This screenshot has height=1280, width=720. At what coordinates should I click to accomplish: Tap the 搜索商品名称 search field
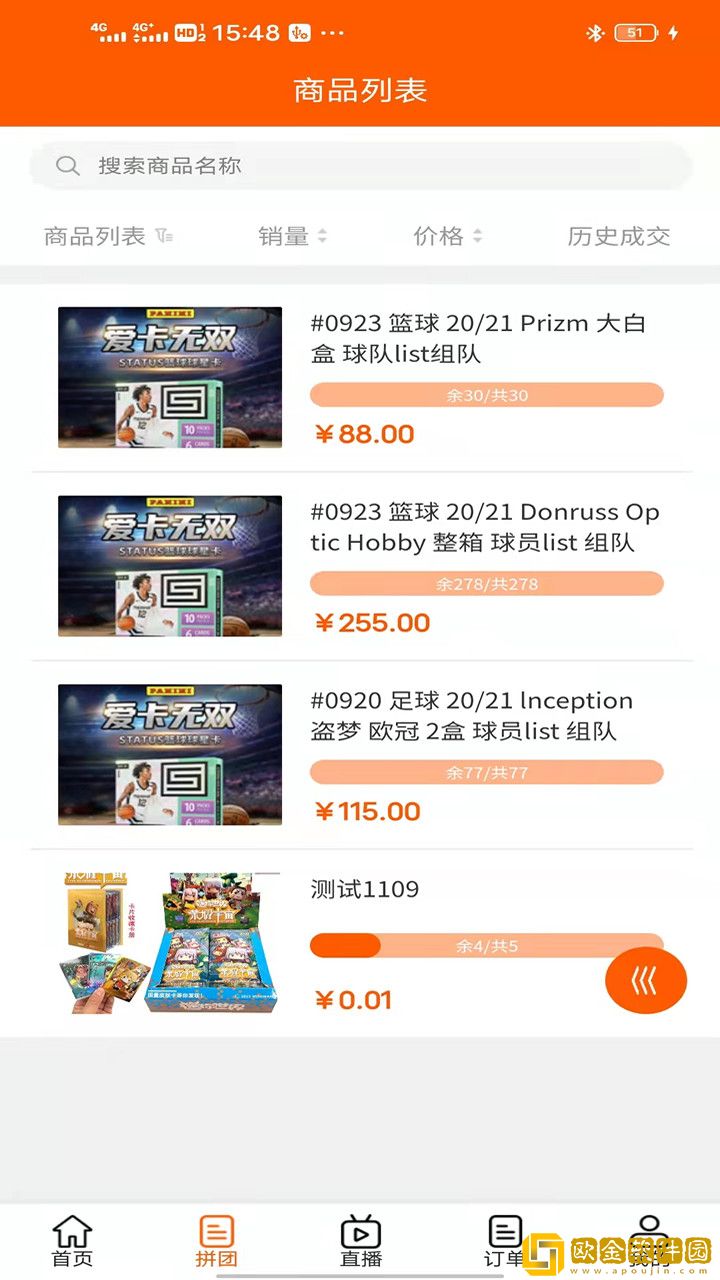[360, 166]
